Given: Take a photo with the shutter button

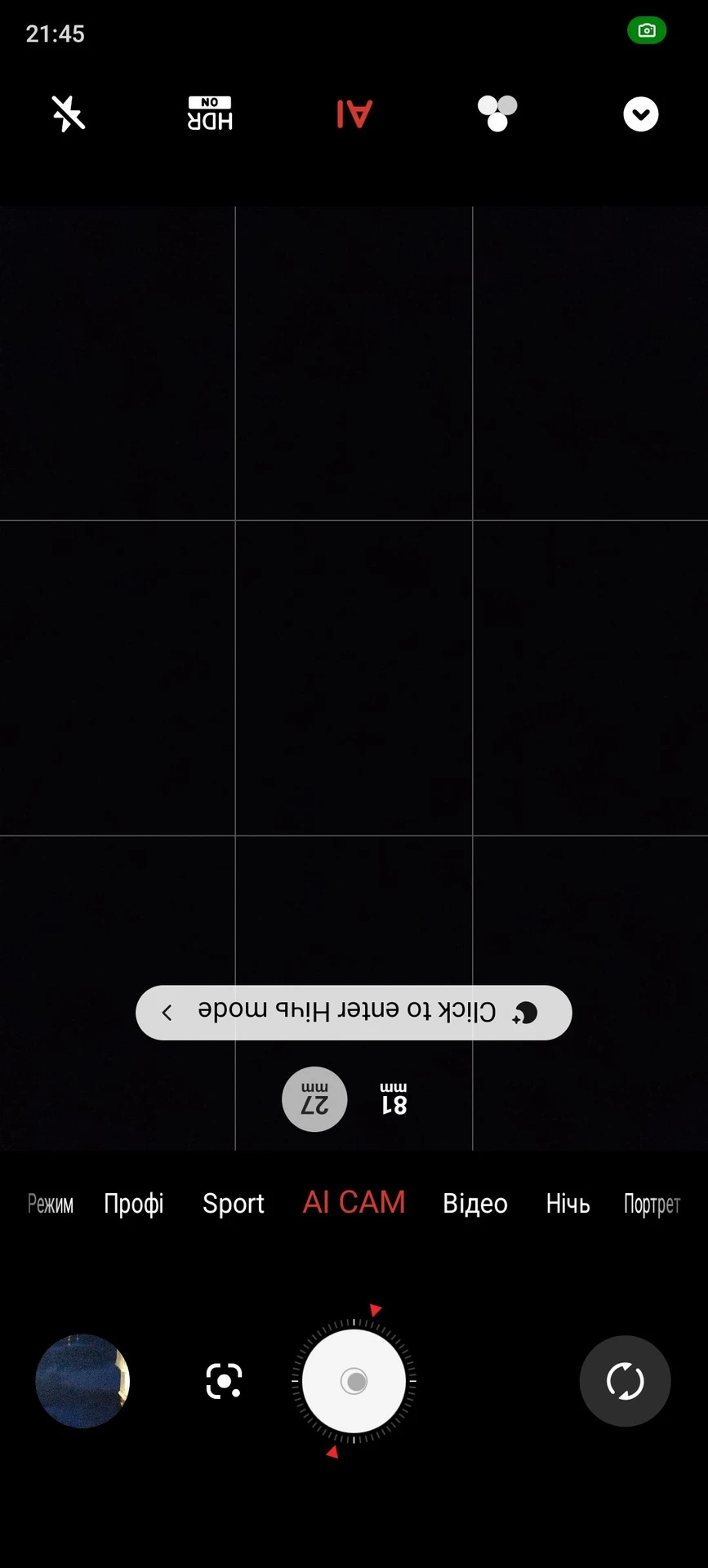Looking at the screenshot, I should click(354, 1381).
